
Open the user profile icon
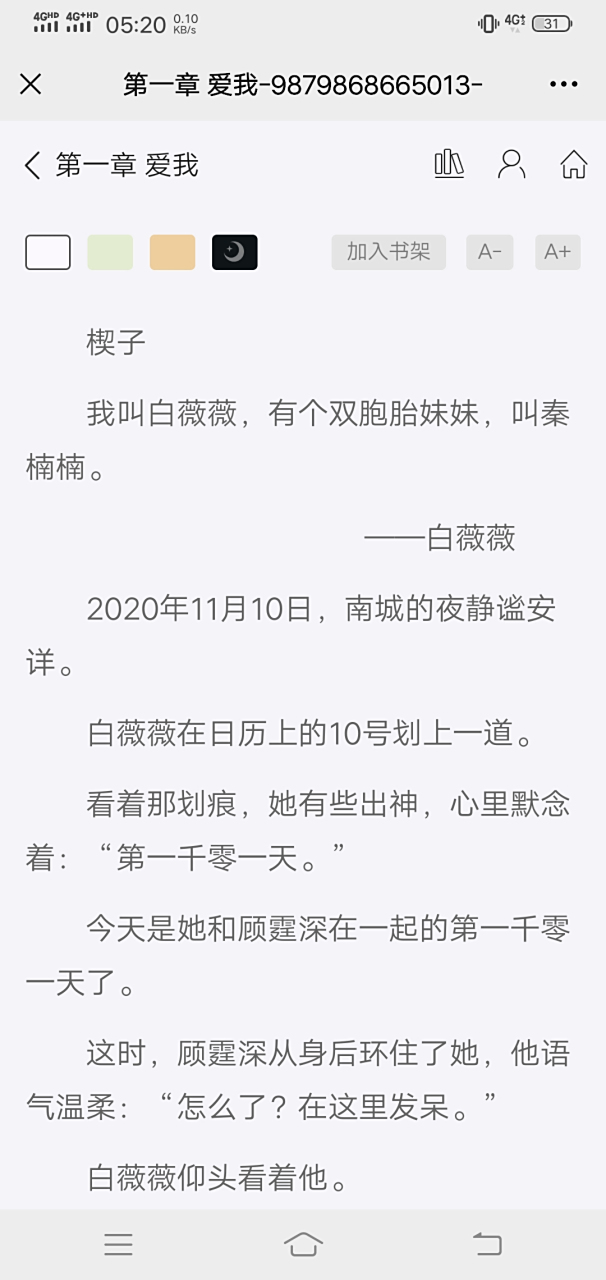point(511,164)
